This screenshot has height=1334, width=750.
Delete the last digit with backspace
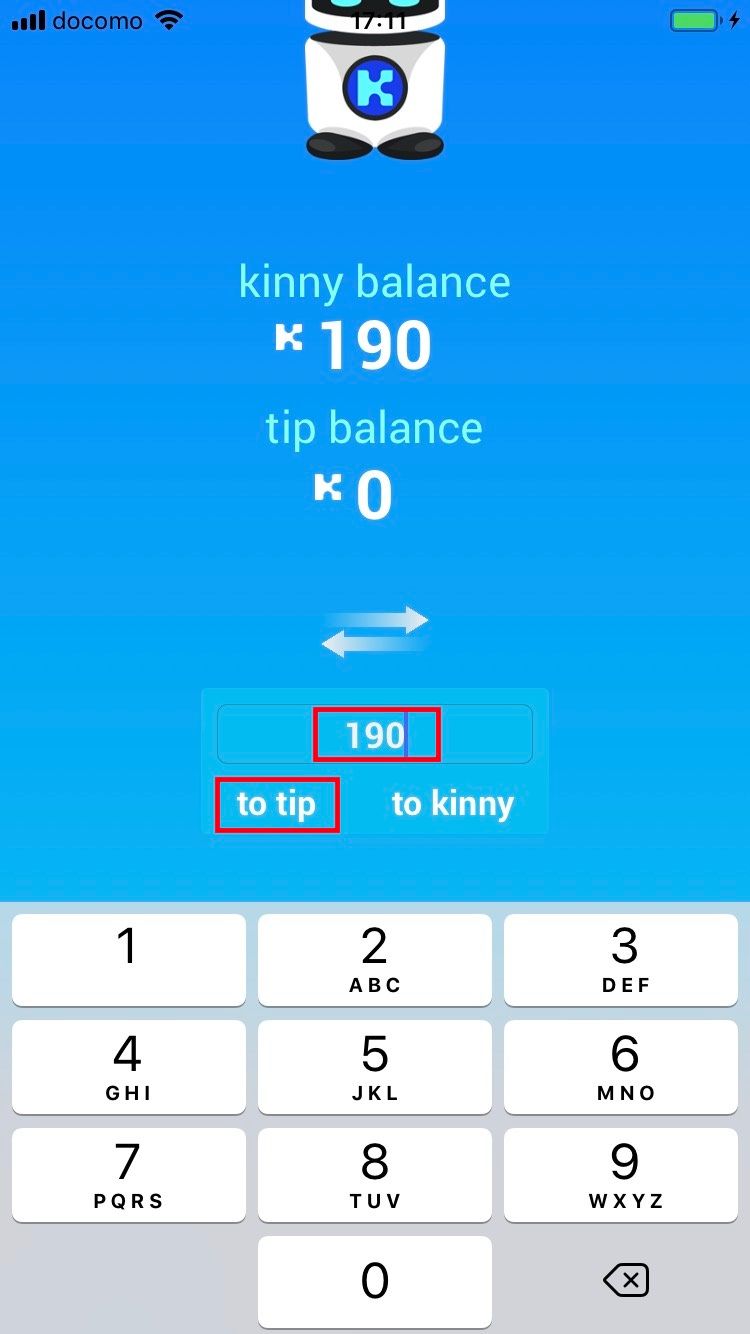tap(626, 1280)
